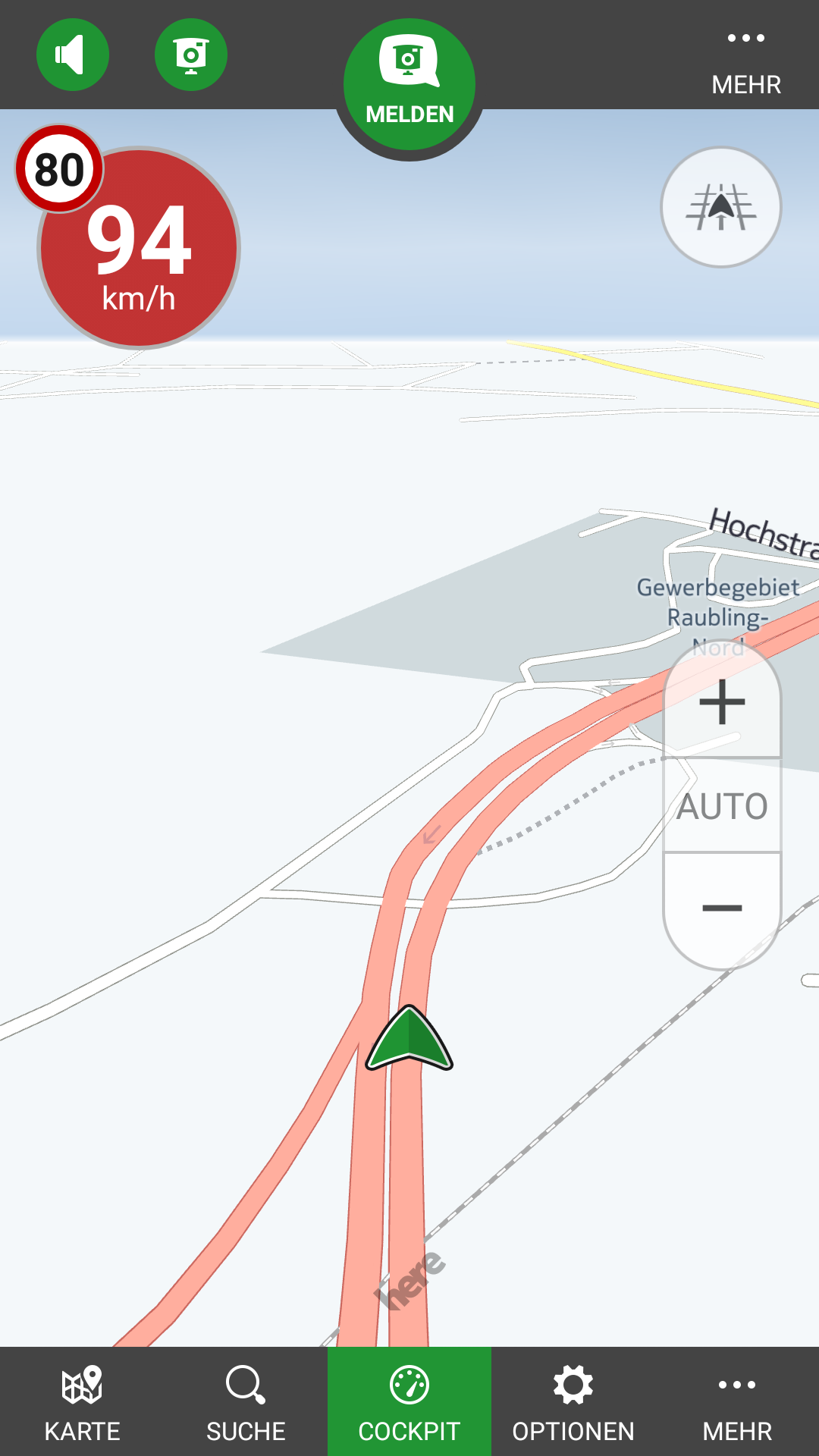Open the OPTIONEN tab

(573, 1401)
